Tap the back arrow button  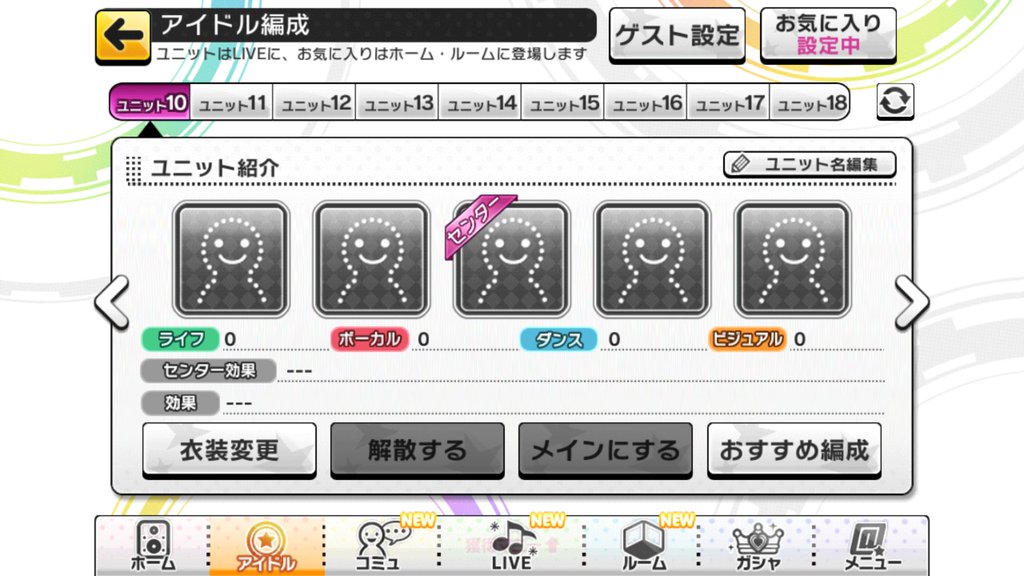pyautogui.click(x=122, y=37)
